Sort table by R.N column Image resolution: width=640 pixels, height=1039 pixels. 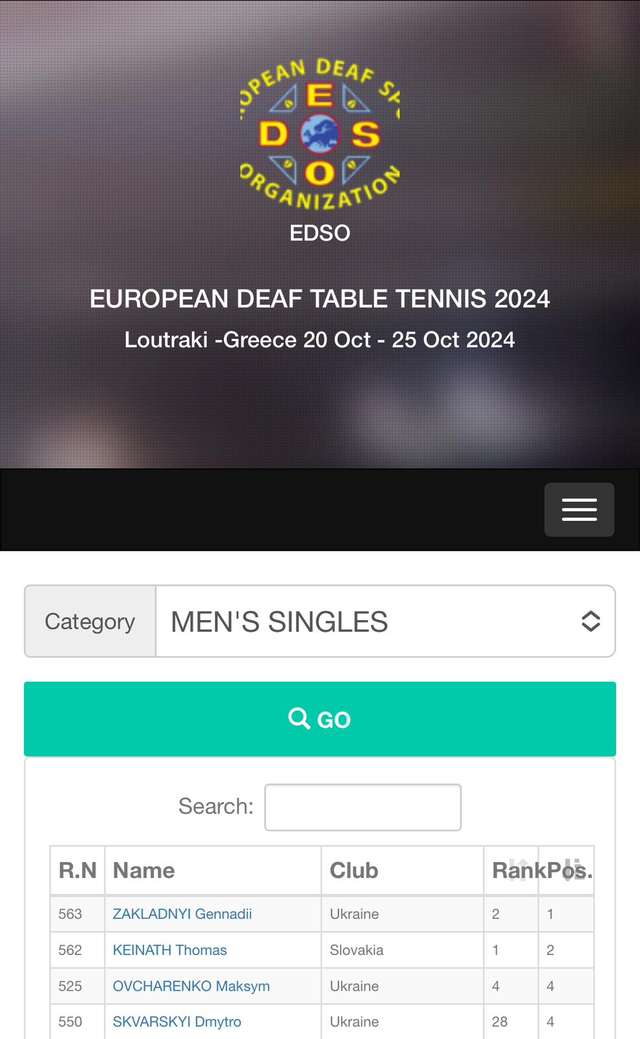pos(77,870)
